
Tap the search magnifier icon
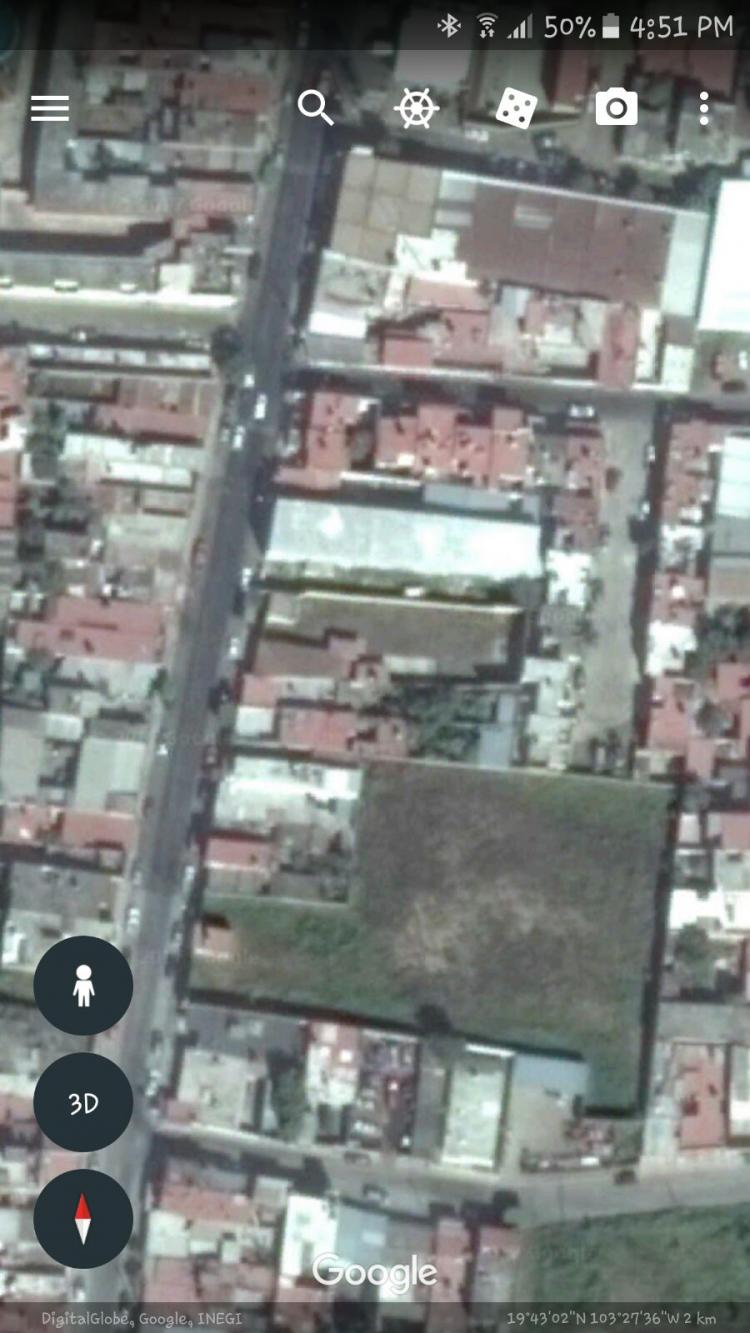pyautogui.click(x=316, y=107)
